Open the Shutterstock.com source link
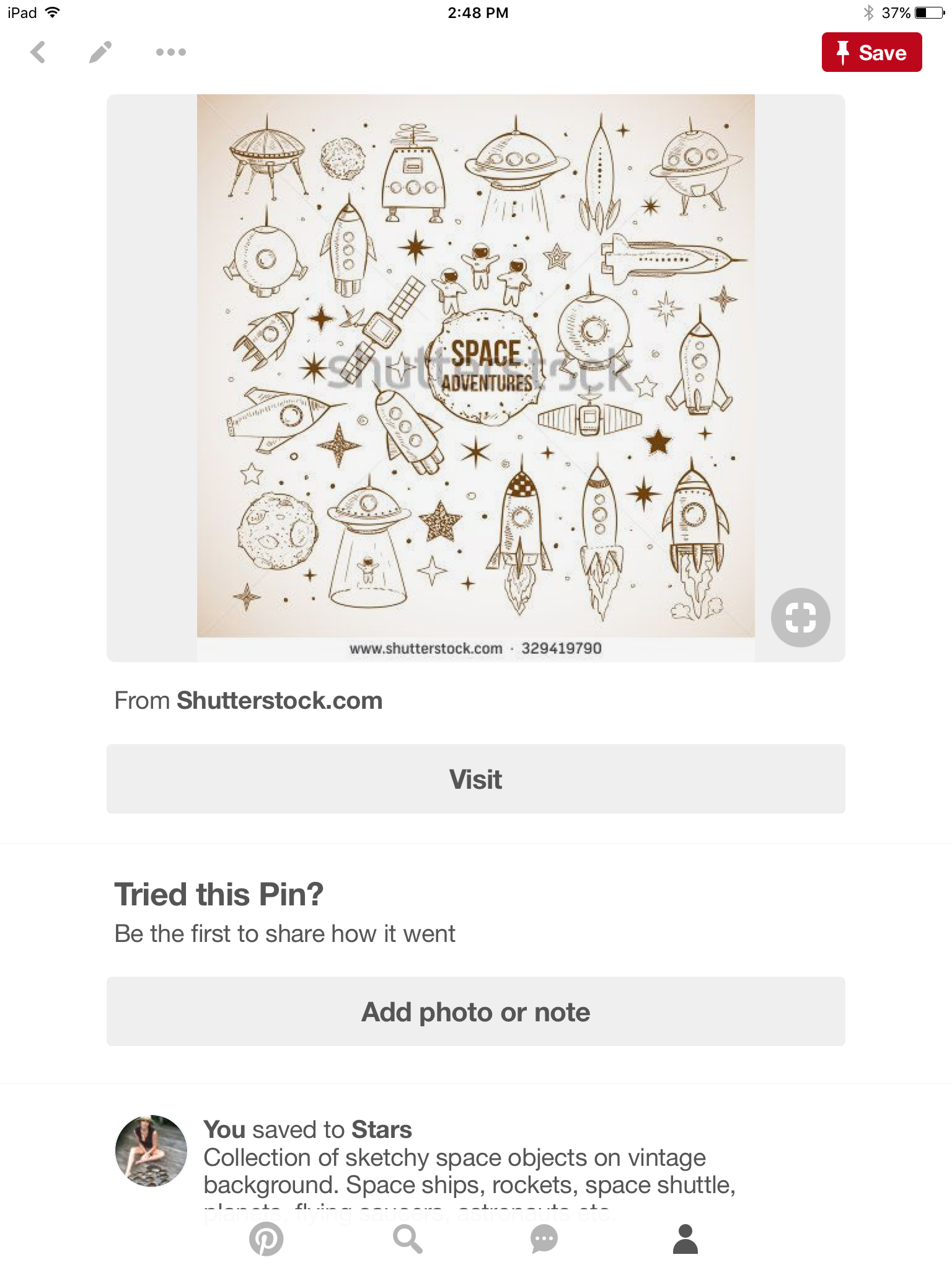Image resolution: width=952 pixels, height=1270 pixels. coord(280,701)
